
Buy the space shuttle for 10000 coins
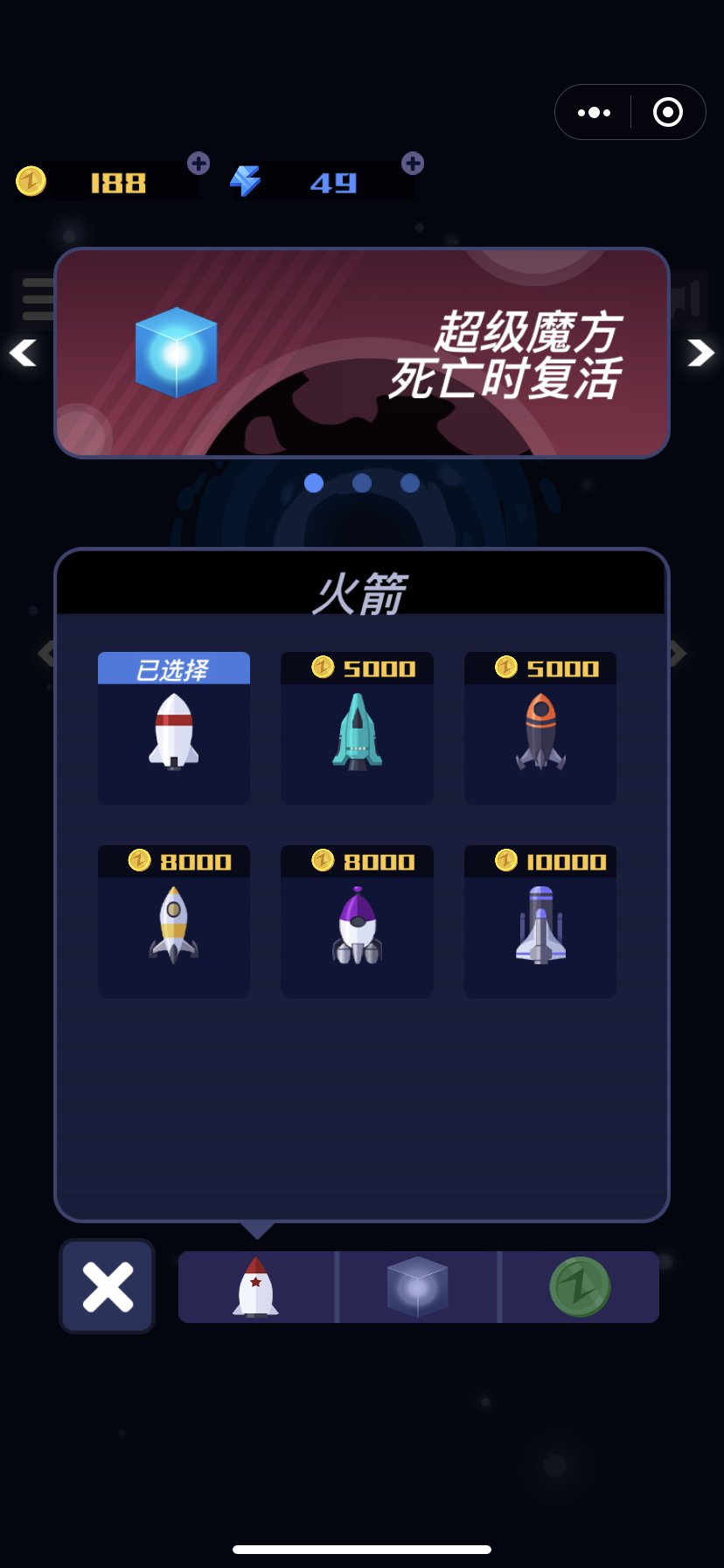(x=540, y=921)
